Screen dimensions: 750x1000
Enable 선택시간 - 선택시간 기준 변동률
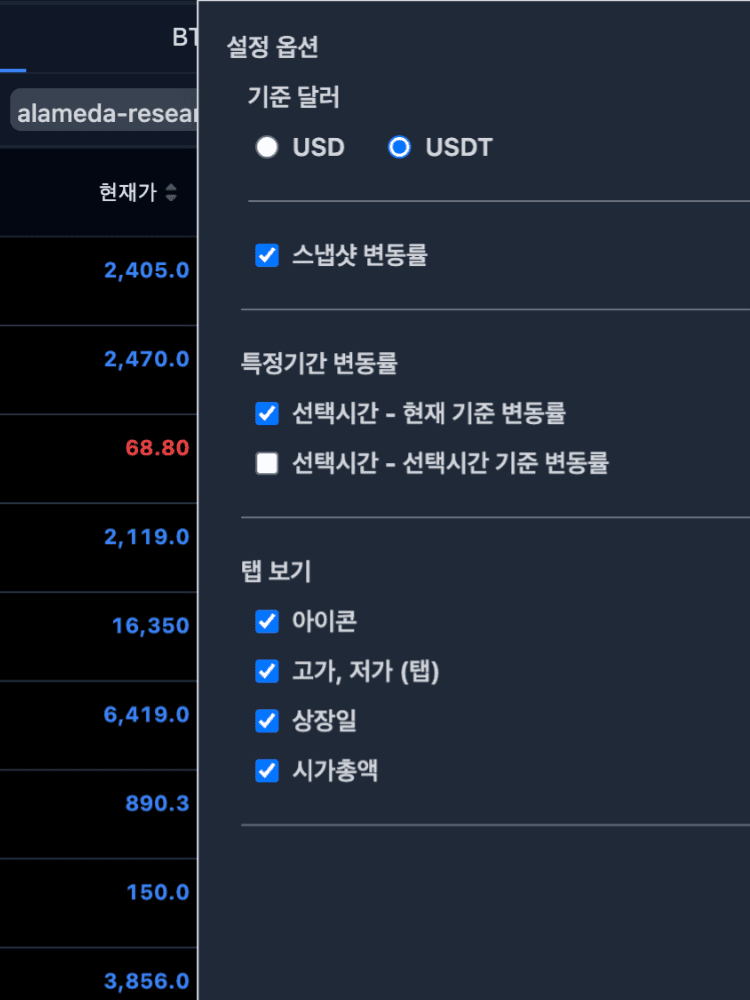pos(267,463)
